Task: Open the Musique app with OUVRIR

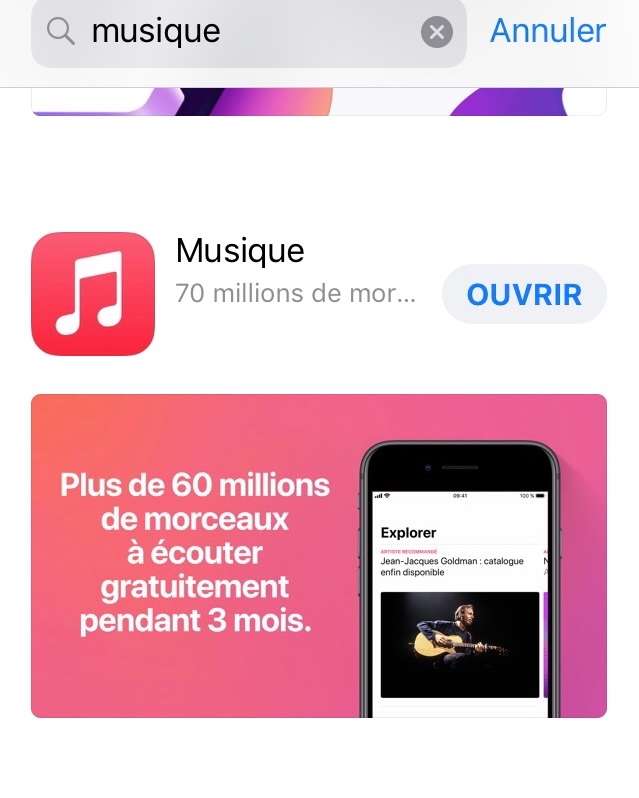Action: (x=524, y=294)
